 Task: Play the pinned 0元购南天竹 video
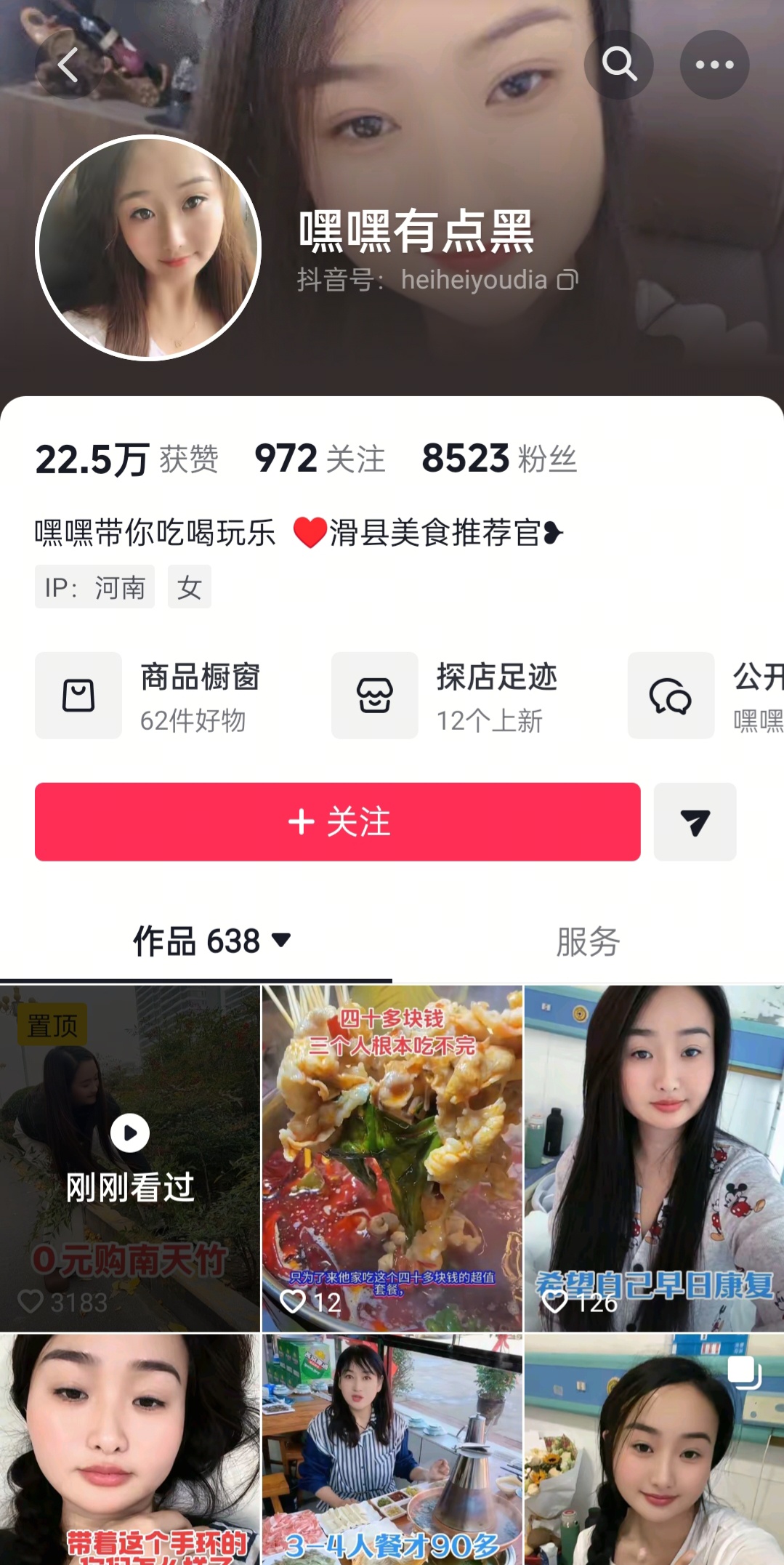(130, 1159)
